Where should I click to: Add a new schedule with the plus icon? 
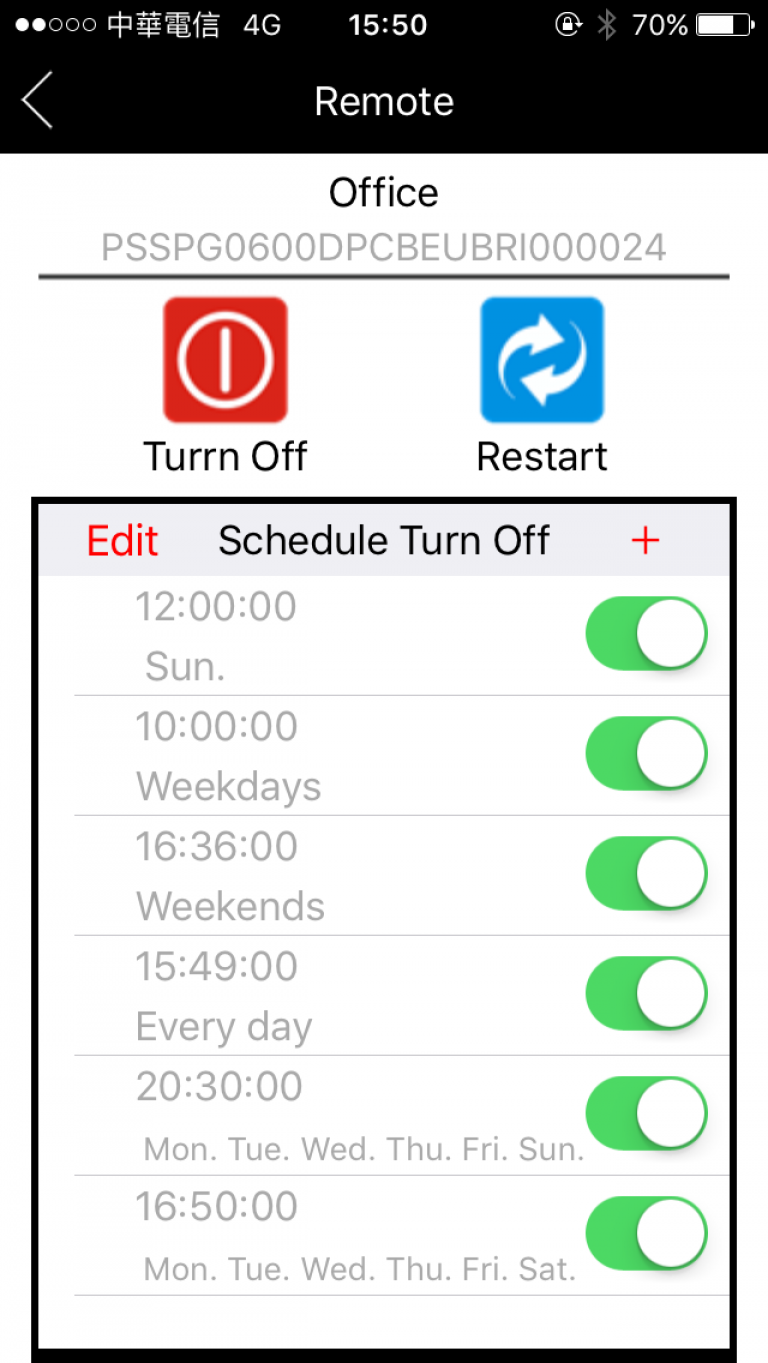coord(646,541)
